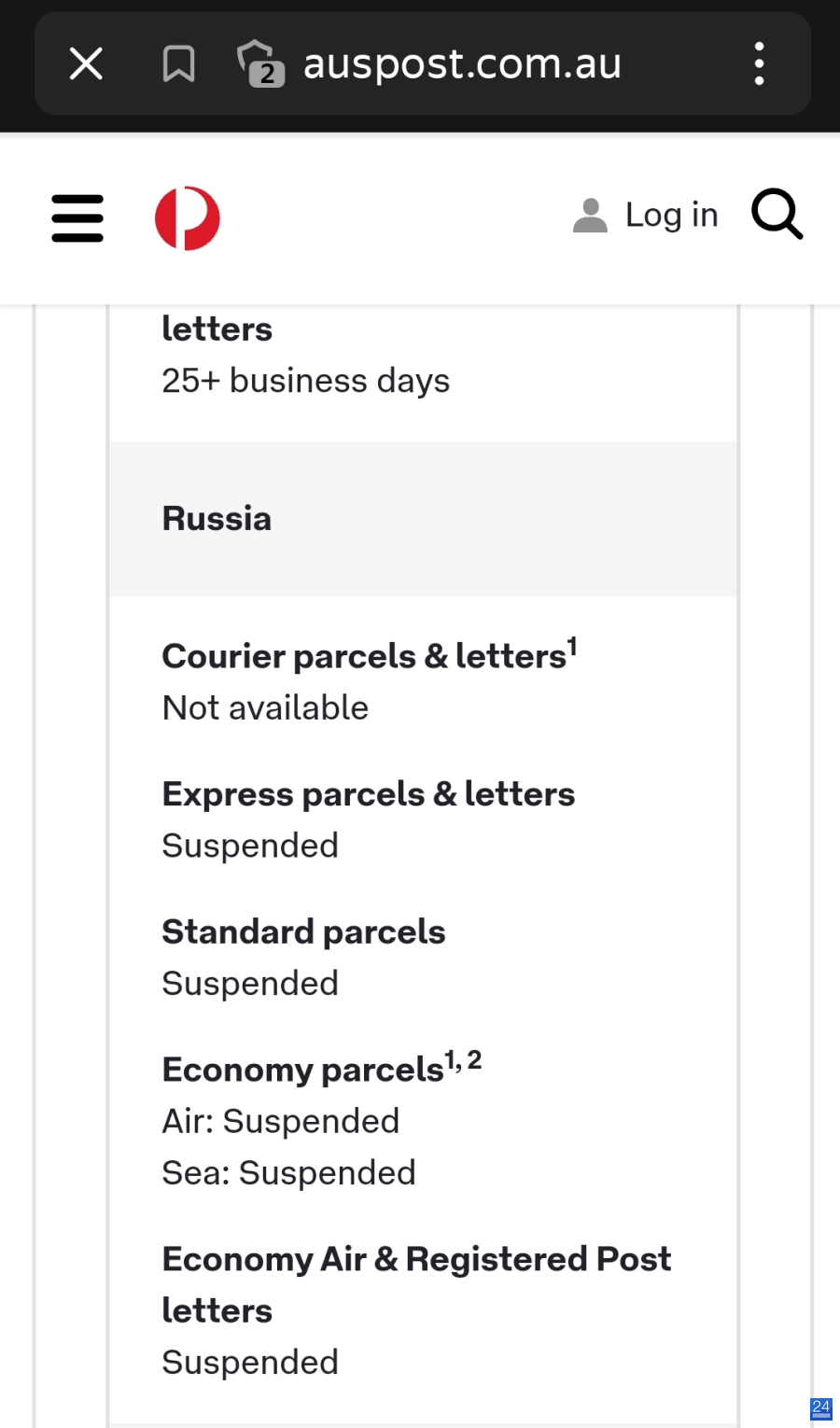The height and width of the screenshot is (1428, 840).
Task: Open the privacy shield icon with badge 2
Action: click(260, 63)
